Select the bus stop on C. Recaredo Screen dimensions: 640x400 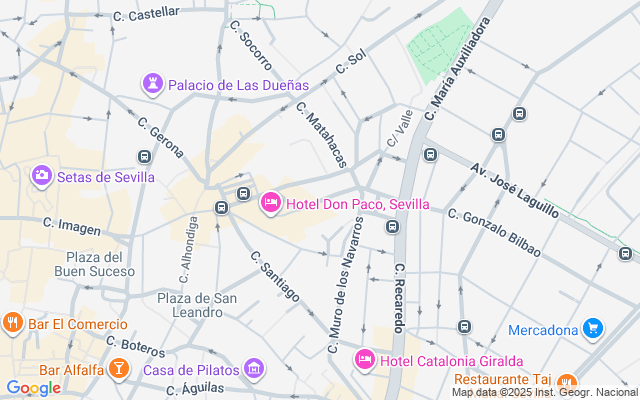coord(392,227)
